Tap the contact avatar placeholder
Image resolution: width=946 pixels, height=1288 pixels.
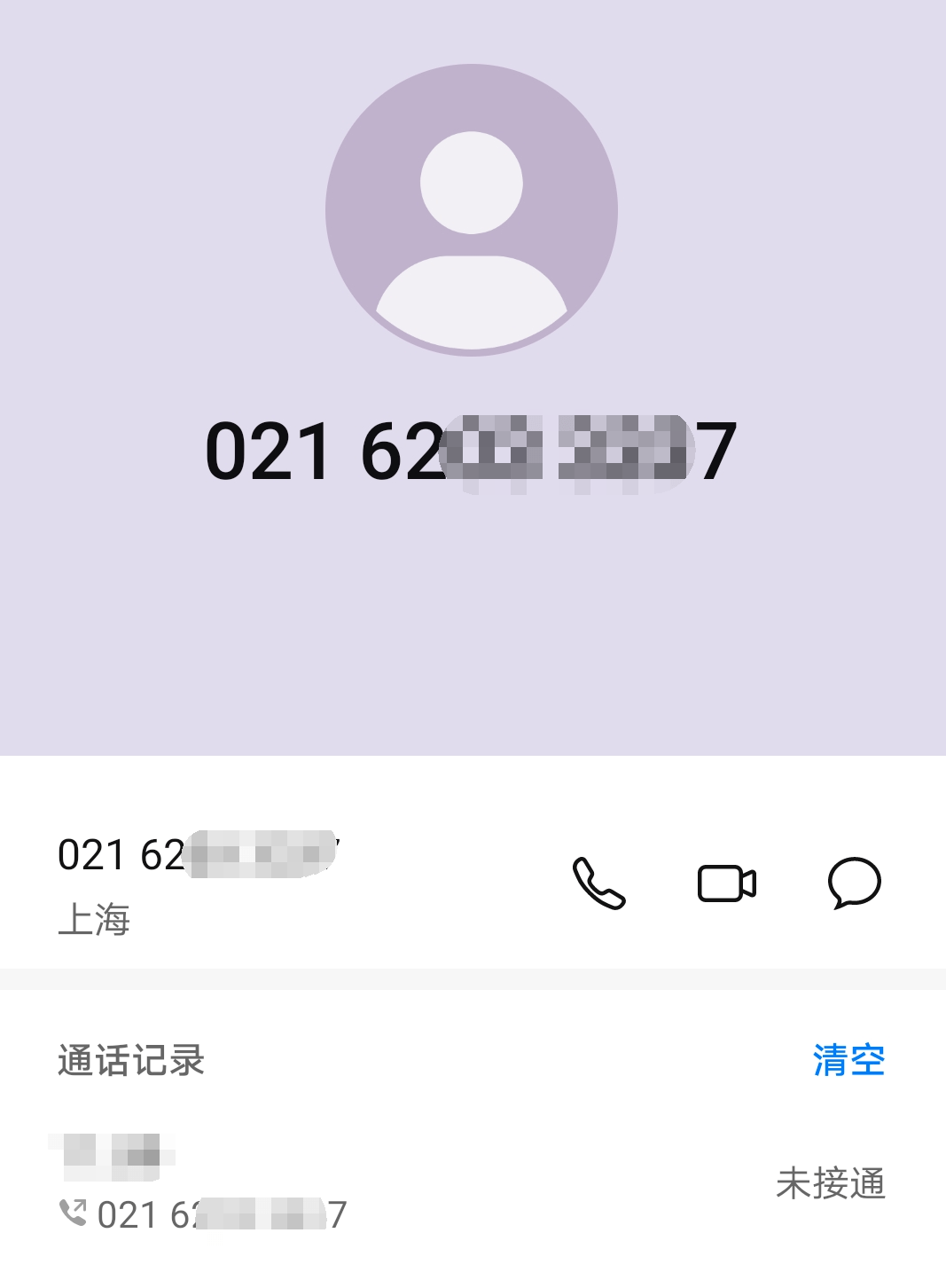click(472, 210)
